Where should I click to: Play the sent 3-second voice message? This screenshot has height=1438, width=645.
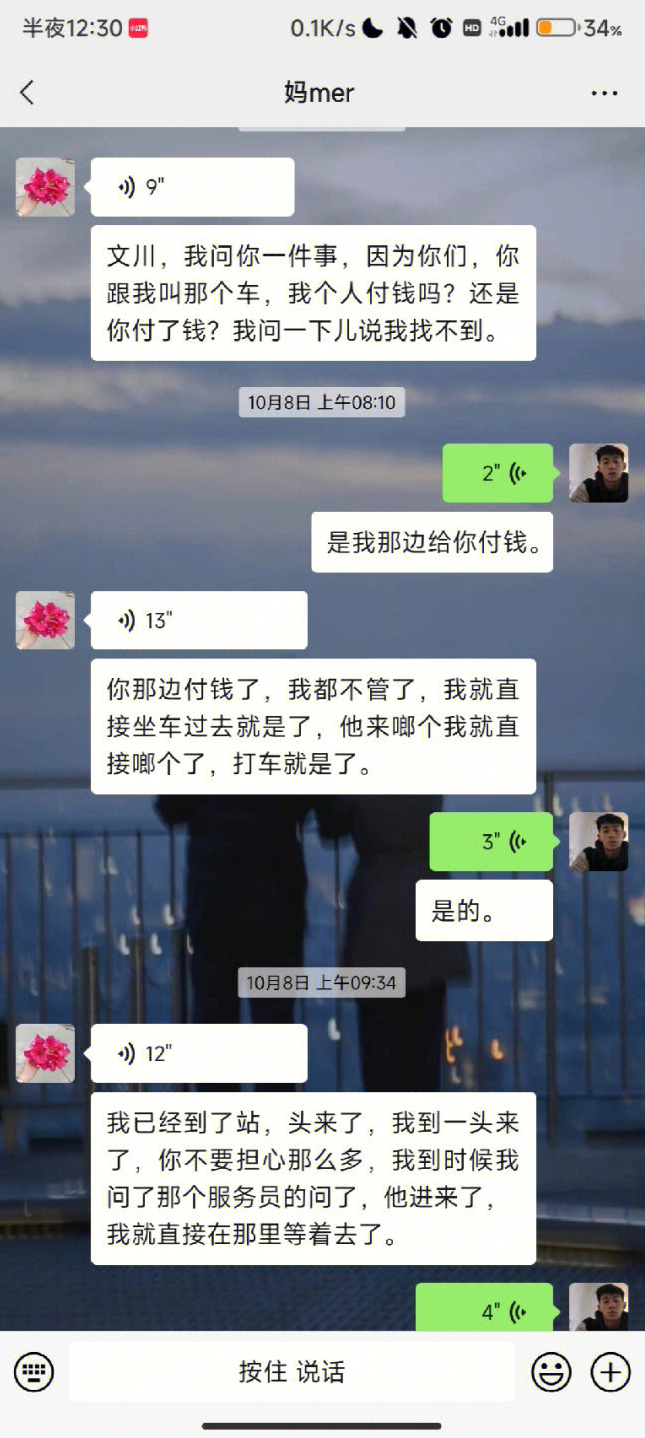coord(491,841)
